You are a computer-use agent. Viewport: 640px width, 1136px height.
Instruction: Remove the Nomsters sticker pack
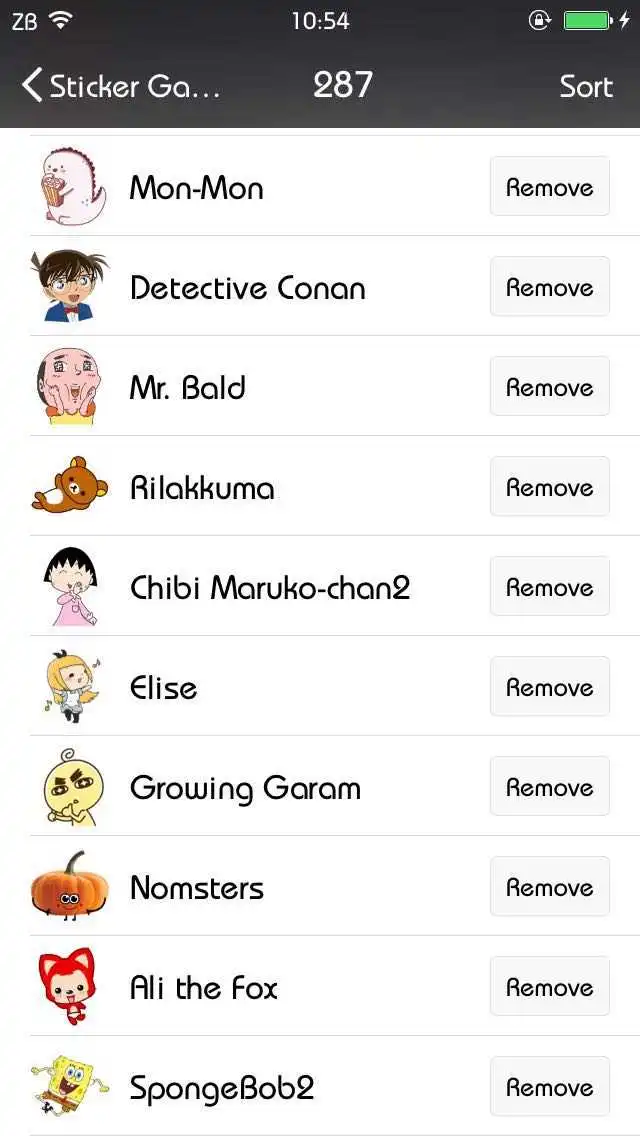[549, 887]
